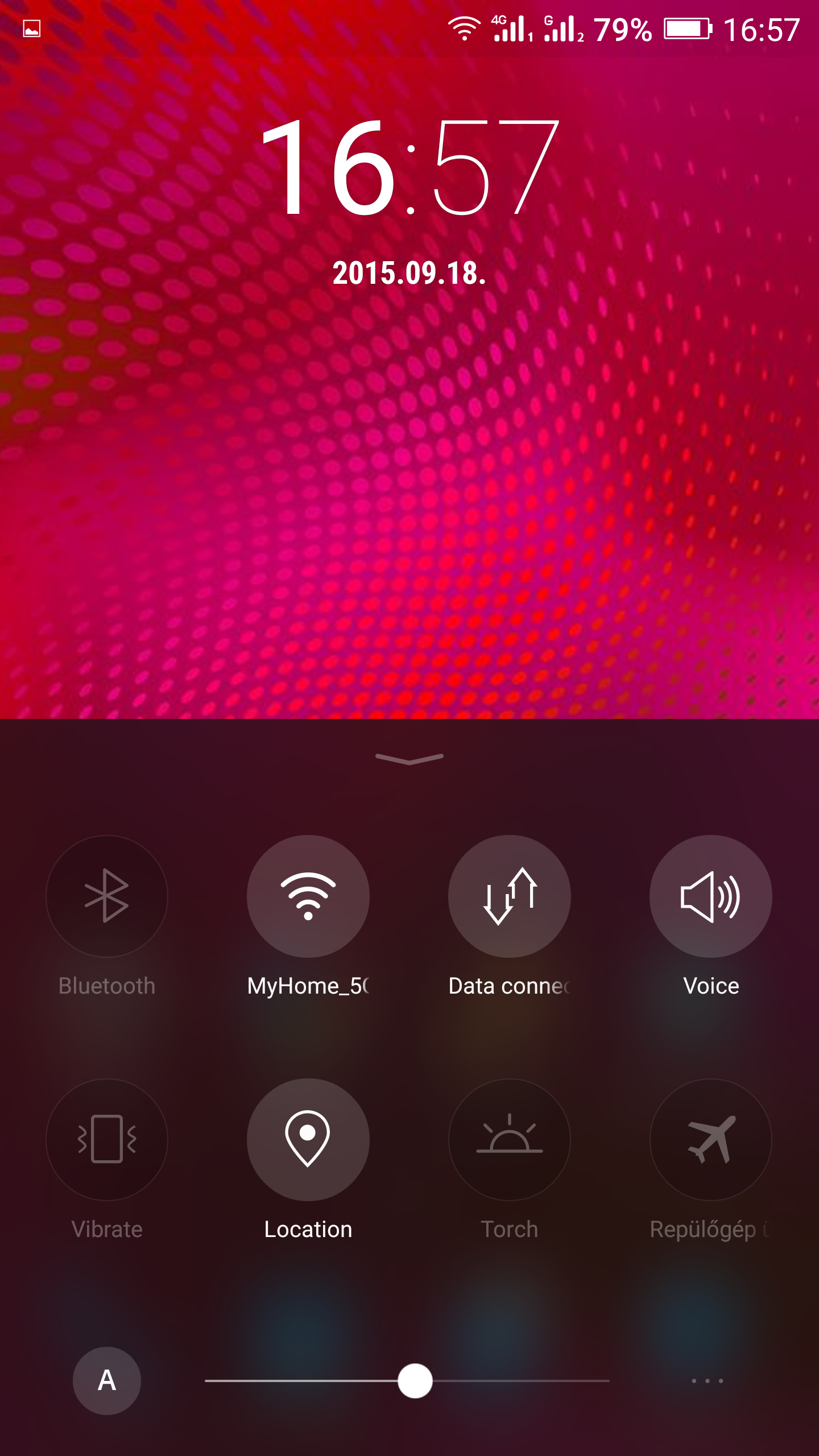819x1456 pixels.
Task: Toggle the MyHome Wi-Fi connection
Action: click(308, 896)
